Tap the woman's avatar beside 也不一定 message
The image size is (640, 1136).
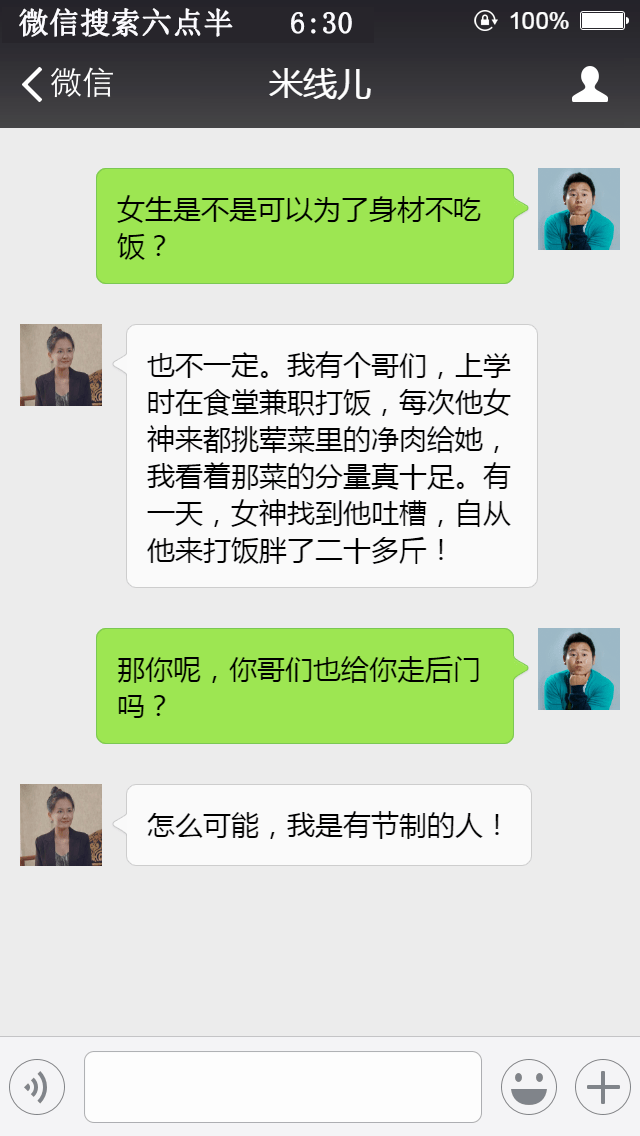point(61,365)
